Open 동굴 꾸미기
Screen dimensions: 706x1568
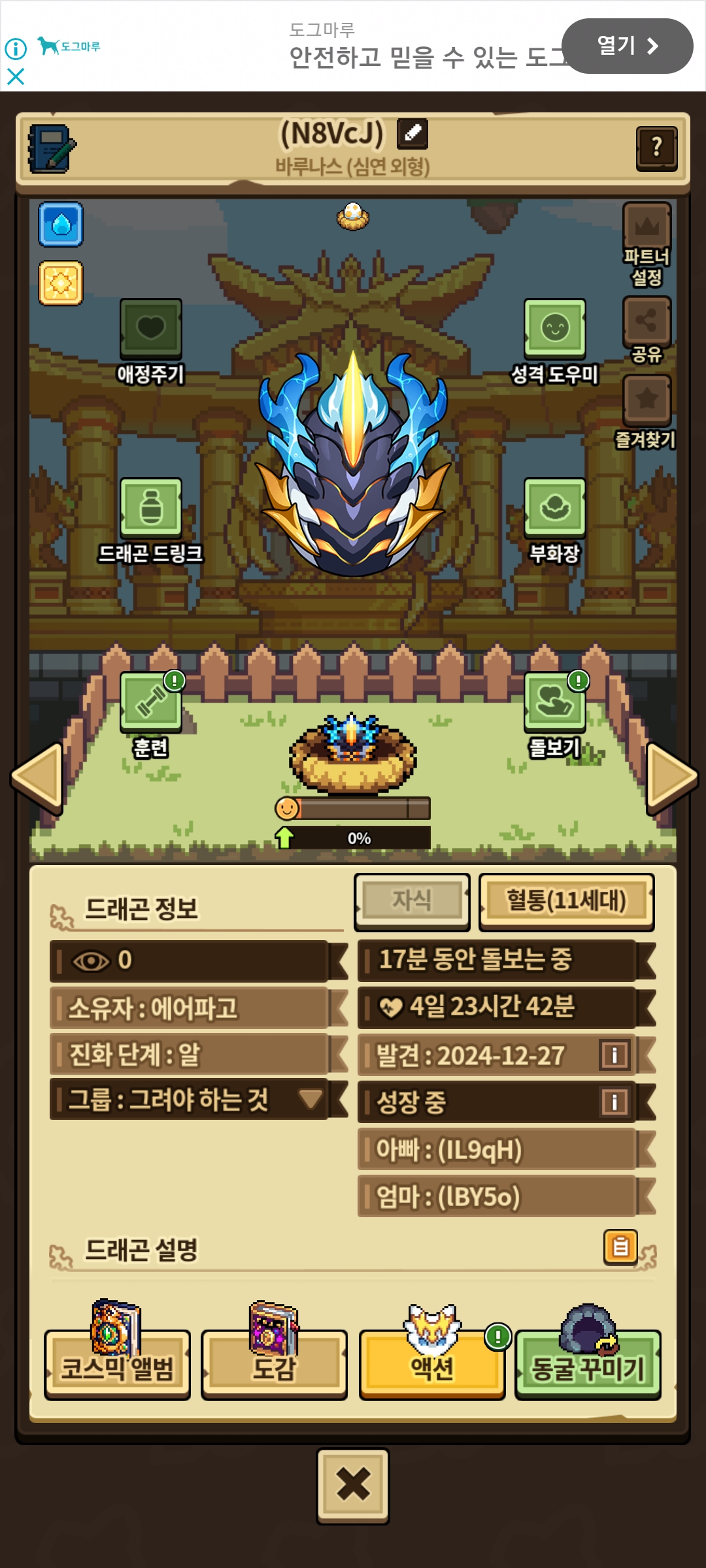click(588, 1365)
